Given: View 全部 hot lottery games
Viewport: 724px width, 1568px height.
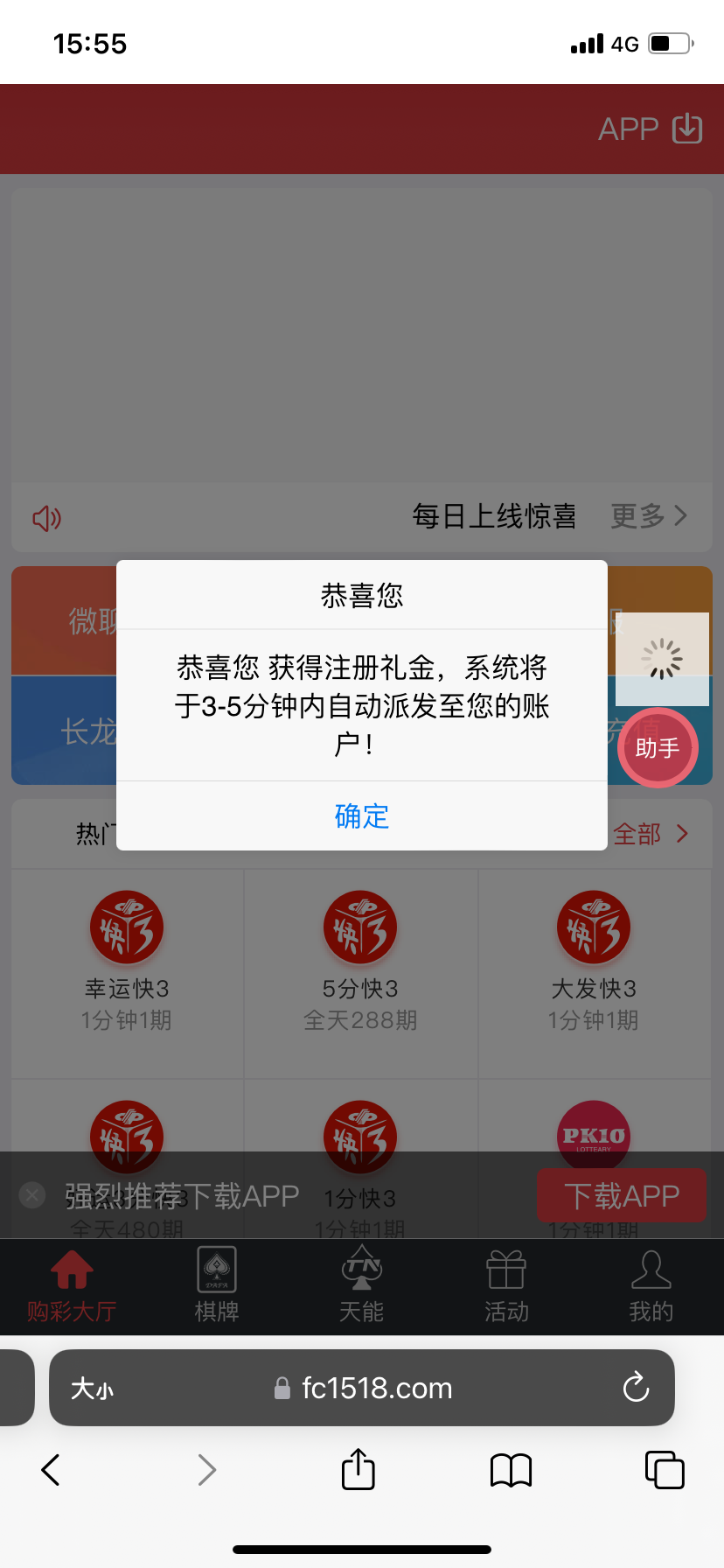Looking at the screenshot, I should 651,834.
